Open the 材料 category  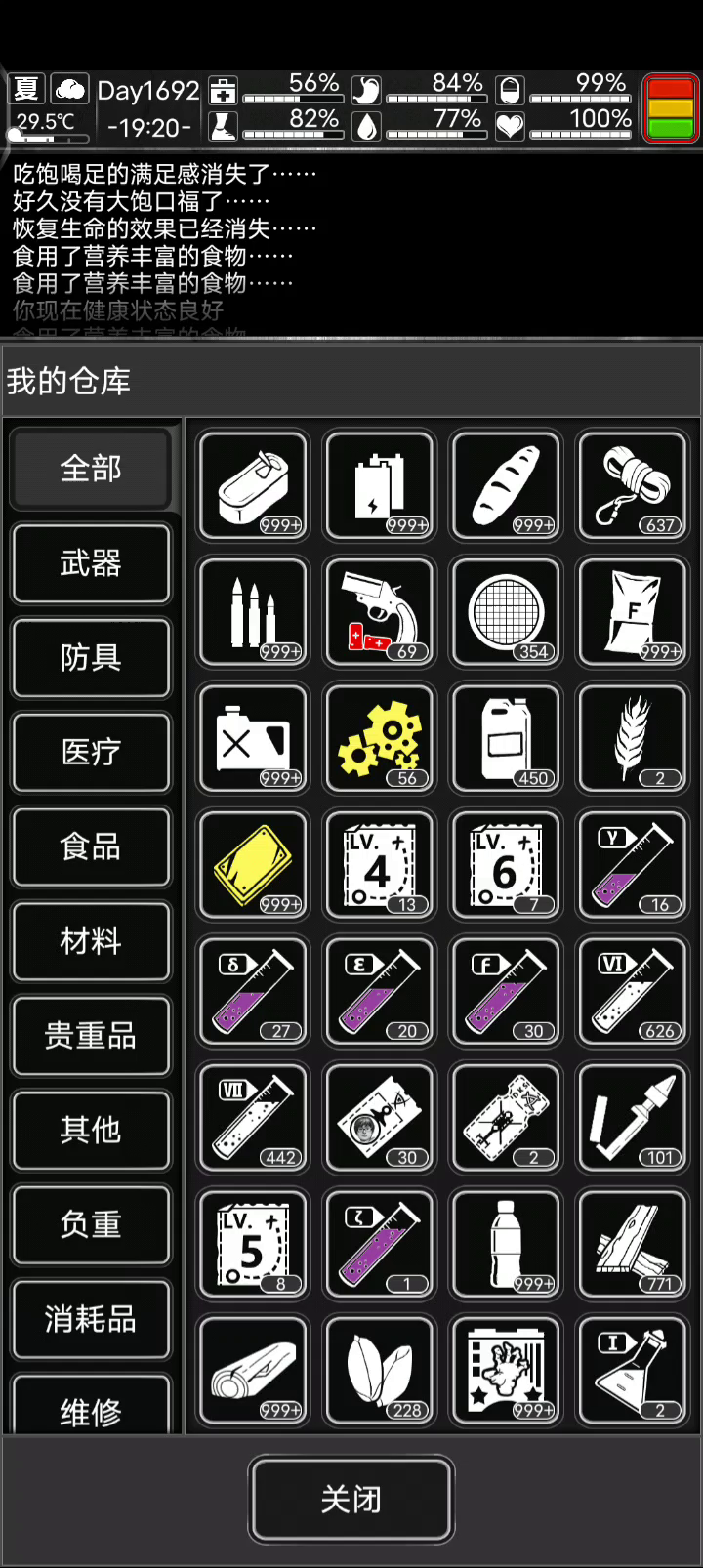[x=91, y=941]
